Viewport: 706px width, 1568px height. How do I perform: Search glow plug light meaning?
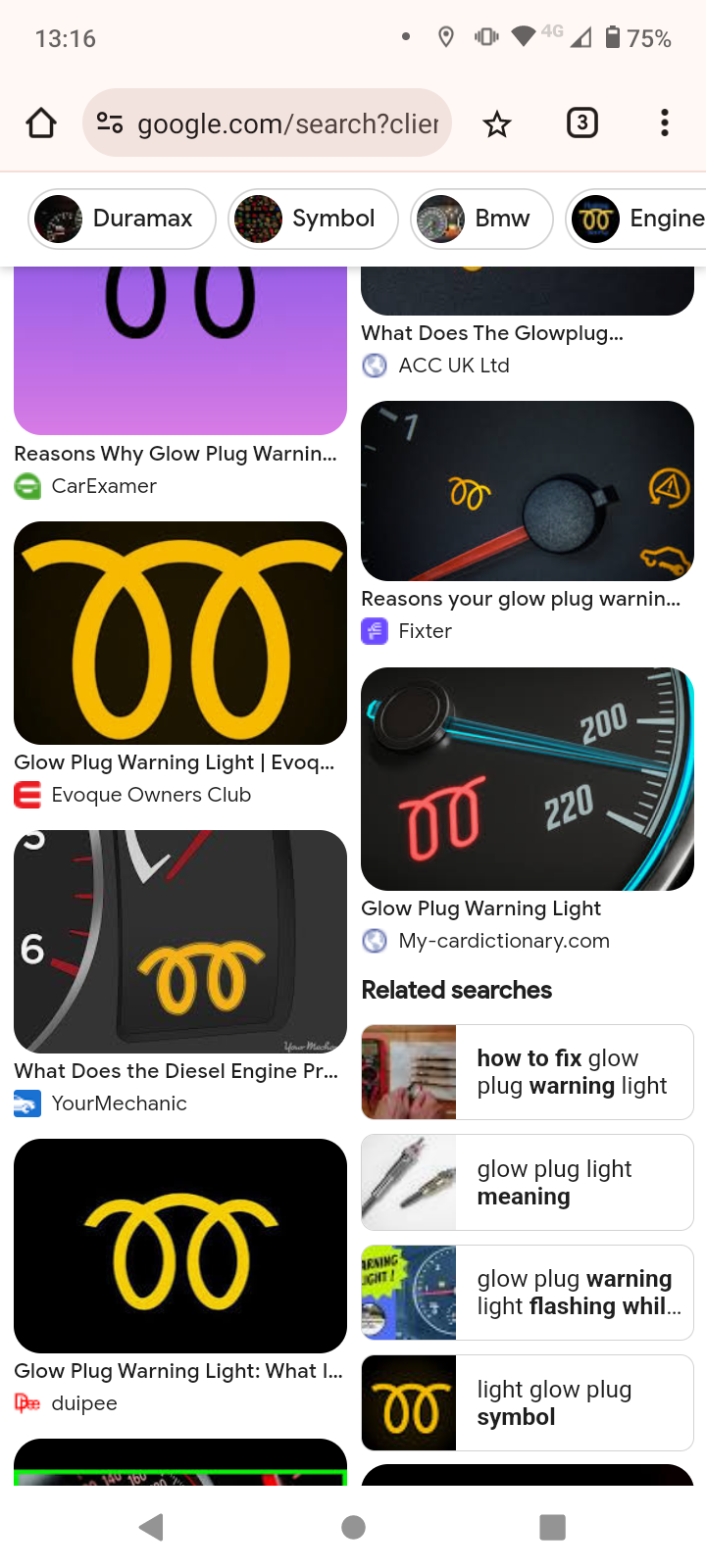pos(528,1182)
